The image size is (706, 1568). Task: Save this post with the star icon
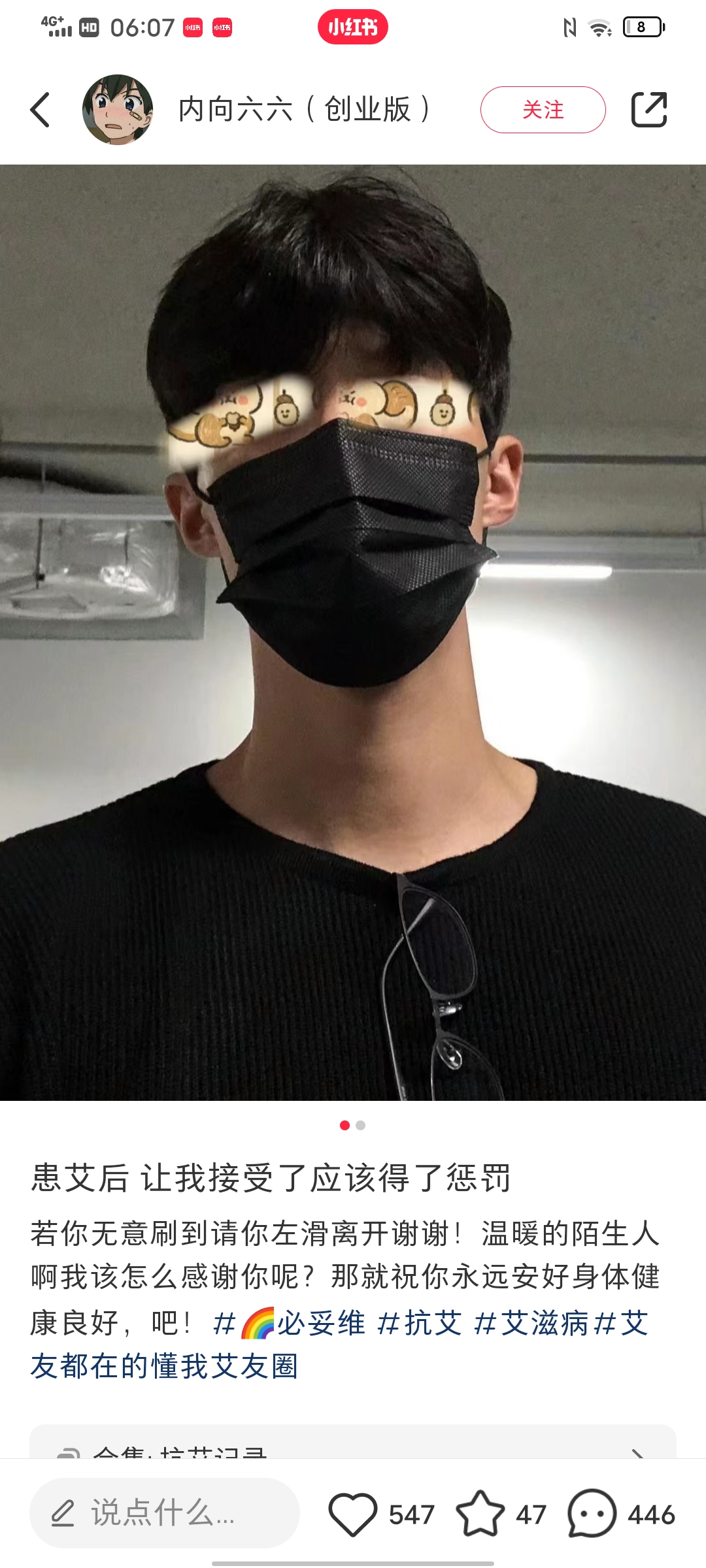point(480,1513)
